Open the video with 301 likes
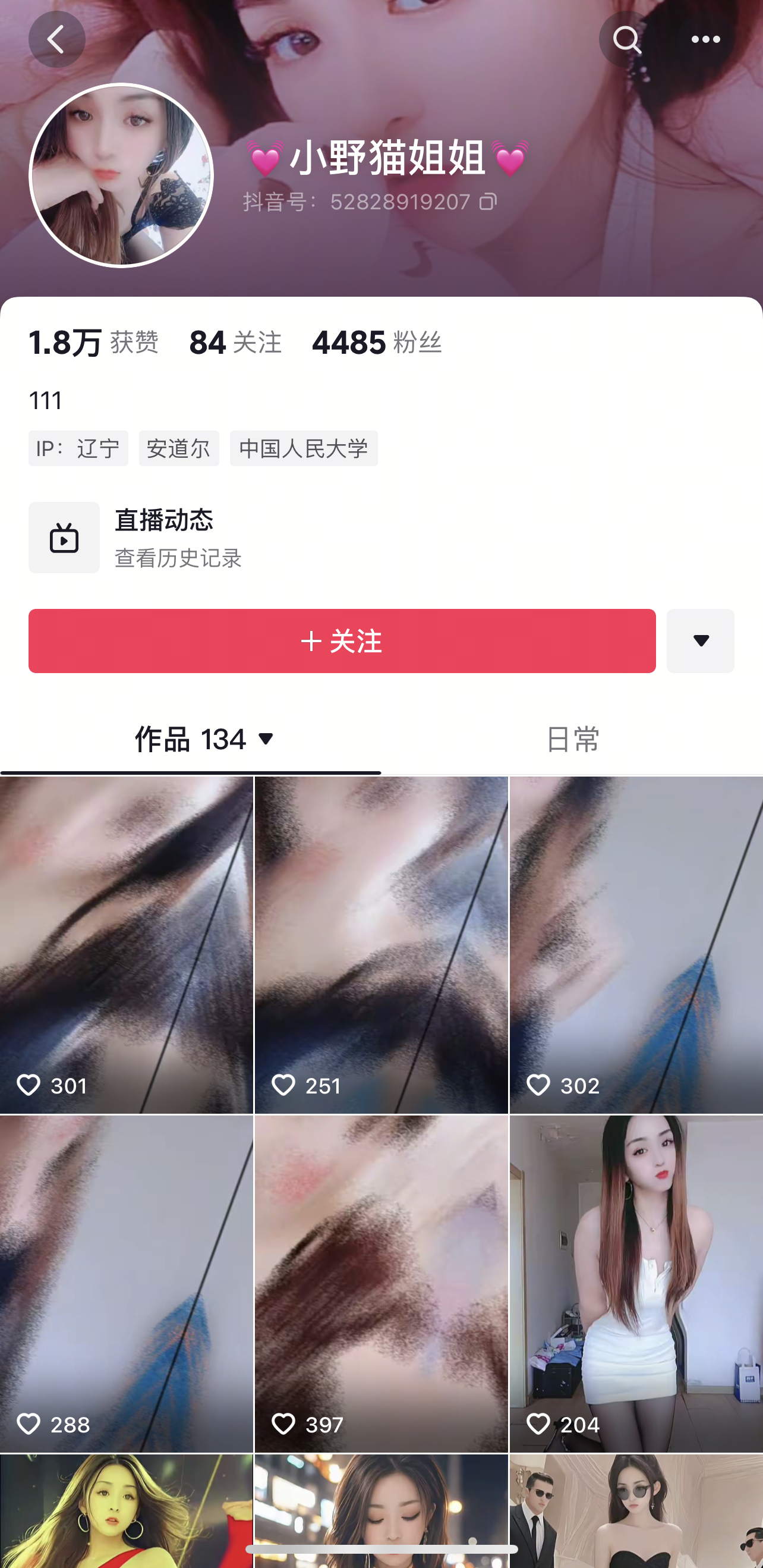Screen dimensions: 763x1568 [126, 944]
